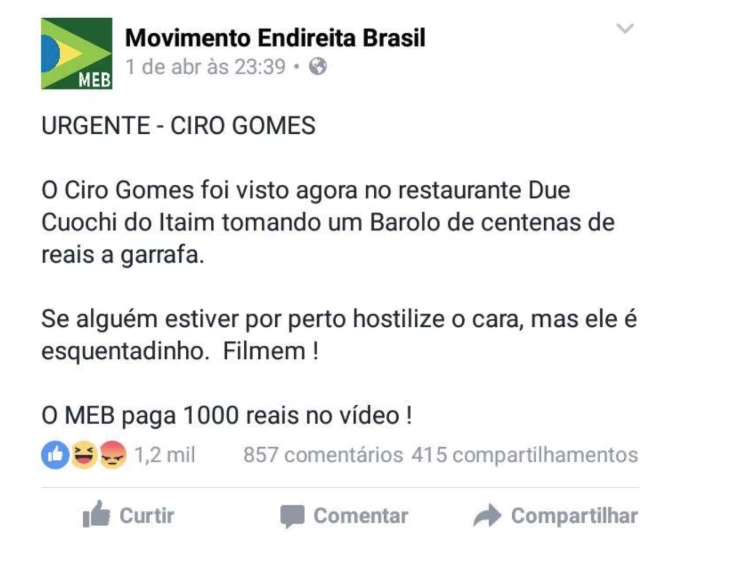
Task: Tap Comentar to write a comment
Action: click(344, 516)
